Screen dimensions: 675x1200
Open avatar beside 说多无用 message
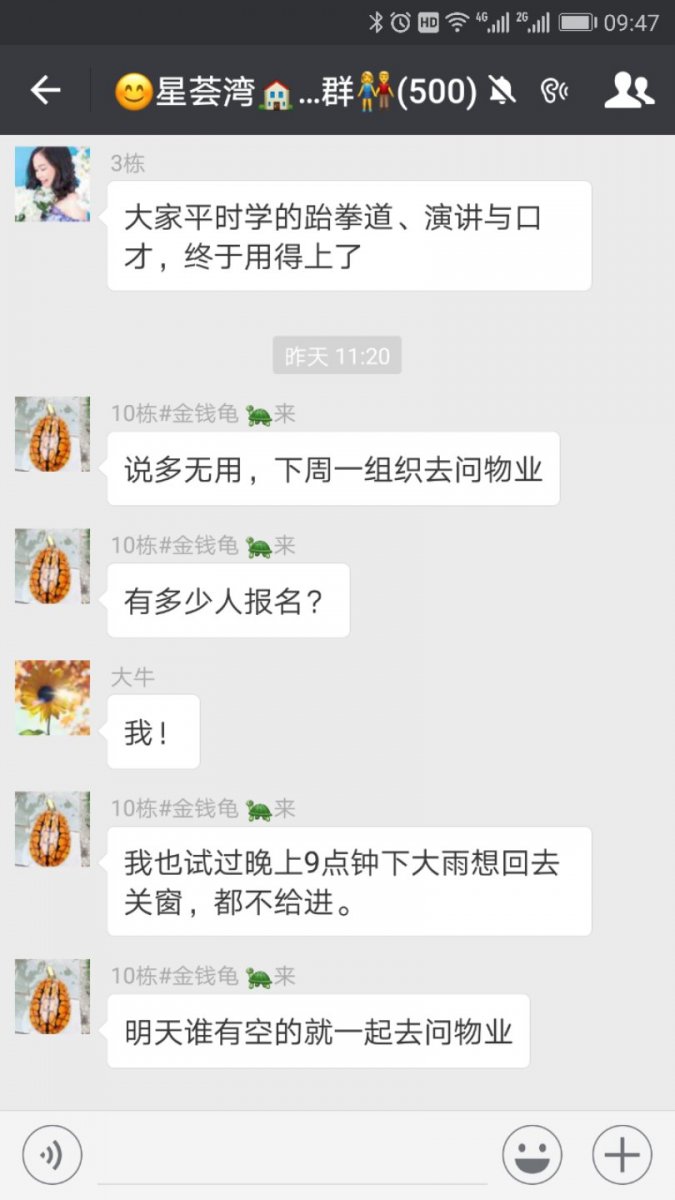pos(52,435)
